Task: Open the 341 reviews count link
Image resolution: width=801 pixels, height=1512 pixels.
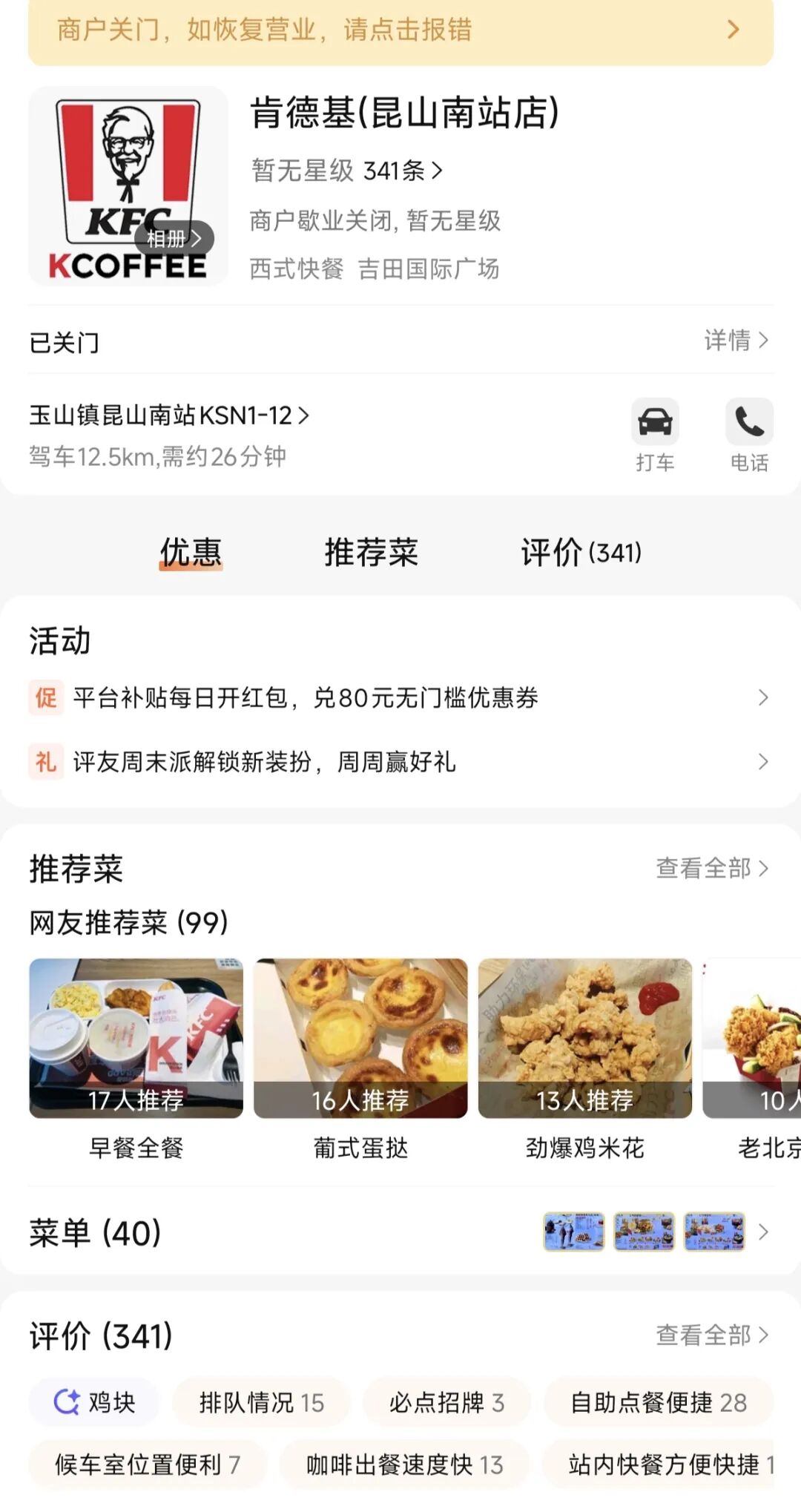Action: pyautogui.click(x=402, y=171)
